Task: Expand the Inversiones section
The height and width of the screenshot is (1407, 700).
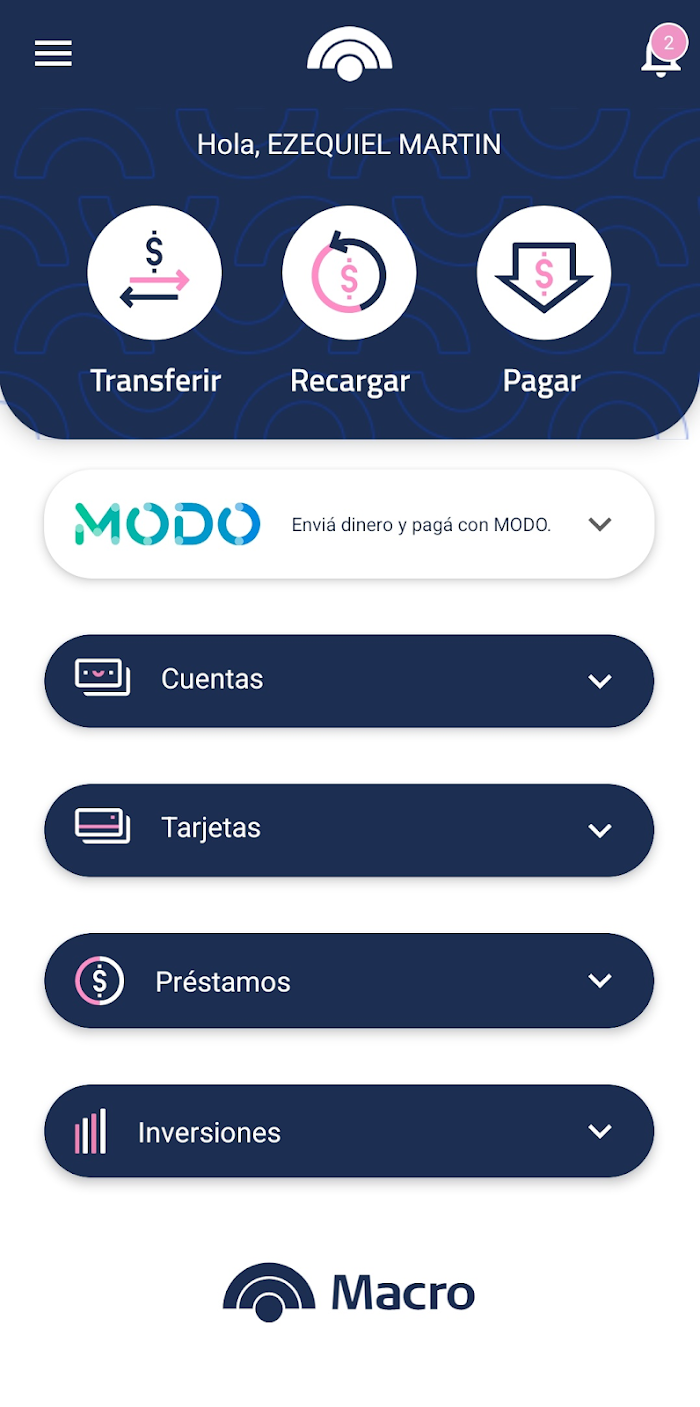Action: pyautogui.click(x=349, y=1131)
